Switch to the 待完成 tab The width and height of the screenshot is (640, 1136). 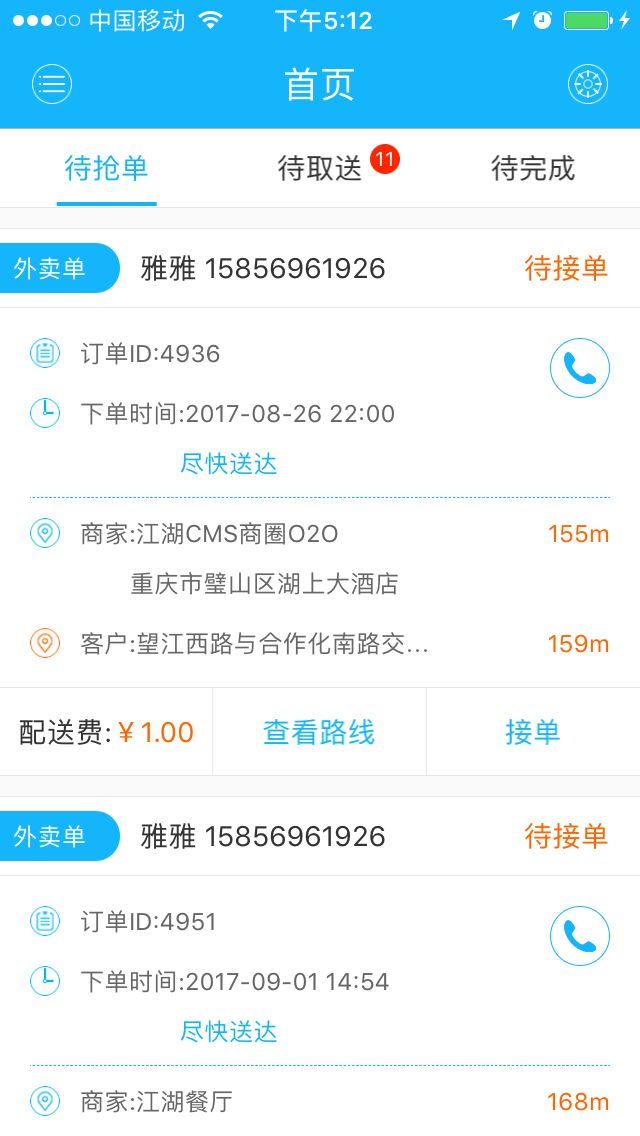(533, 168)
